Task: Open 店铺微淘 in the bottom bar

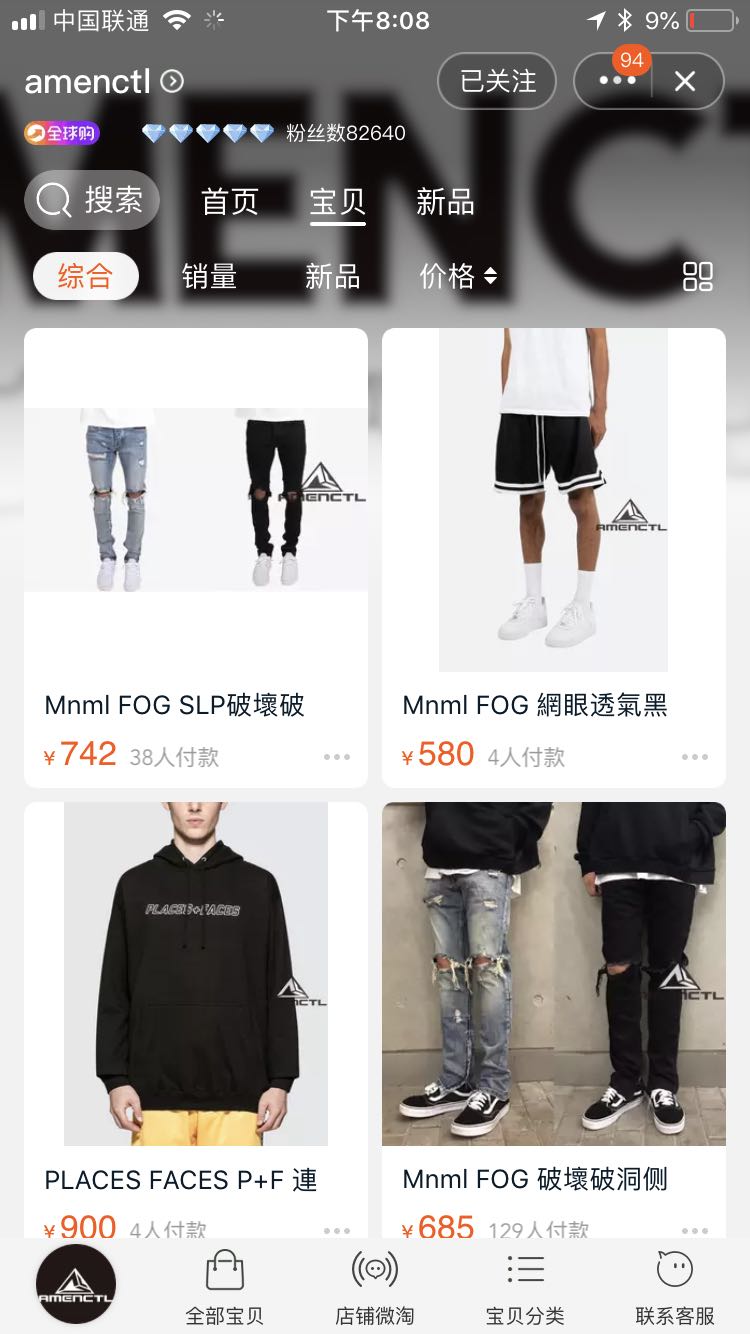Action: (375, 1286)
